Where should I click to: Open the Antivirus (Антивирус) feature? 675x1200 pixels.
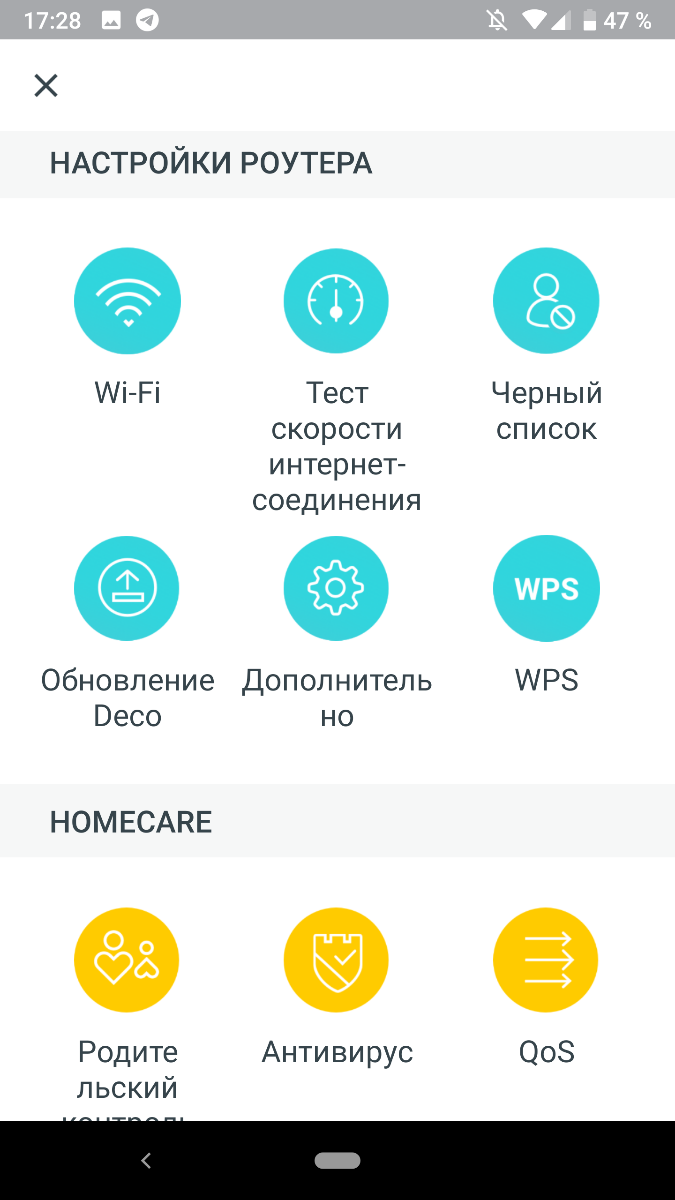pyautogui.click(x=336, y=961)
